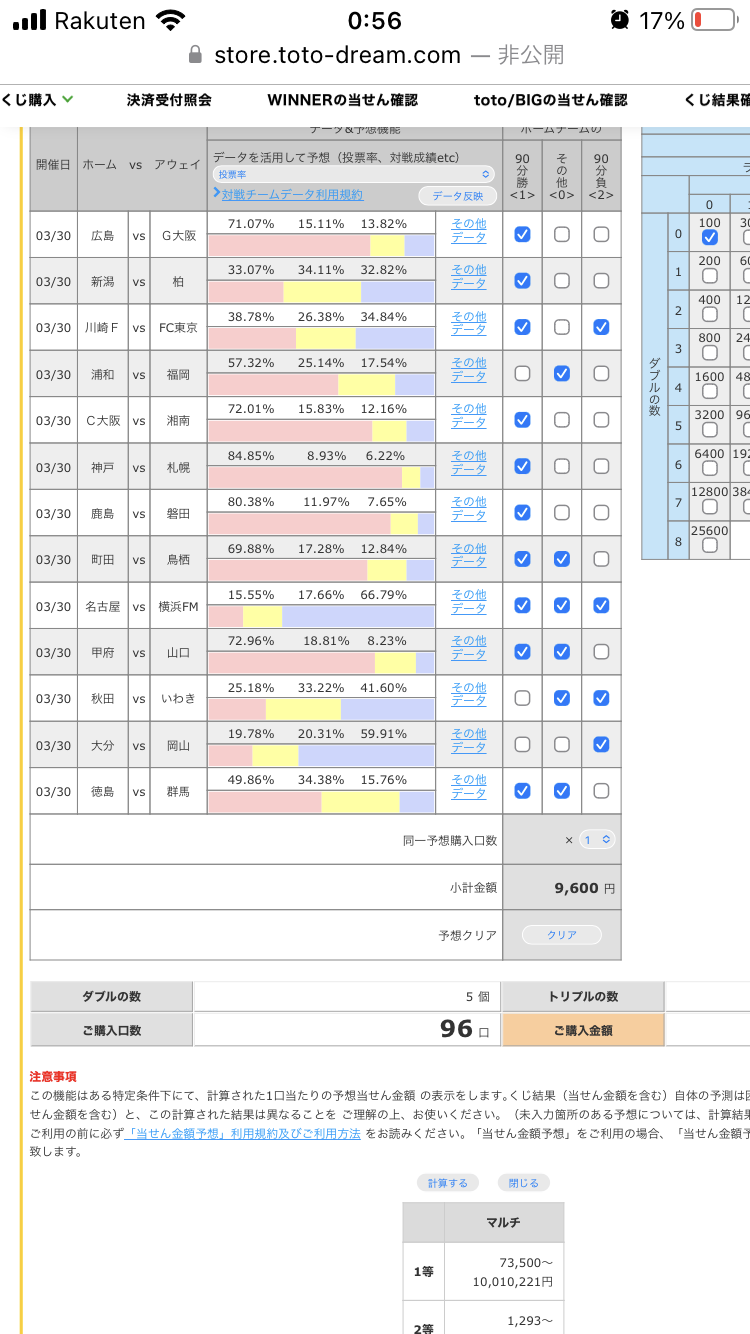Change the 同一予想購入口数 quantity

(597, 840)
